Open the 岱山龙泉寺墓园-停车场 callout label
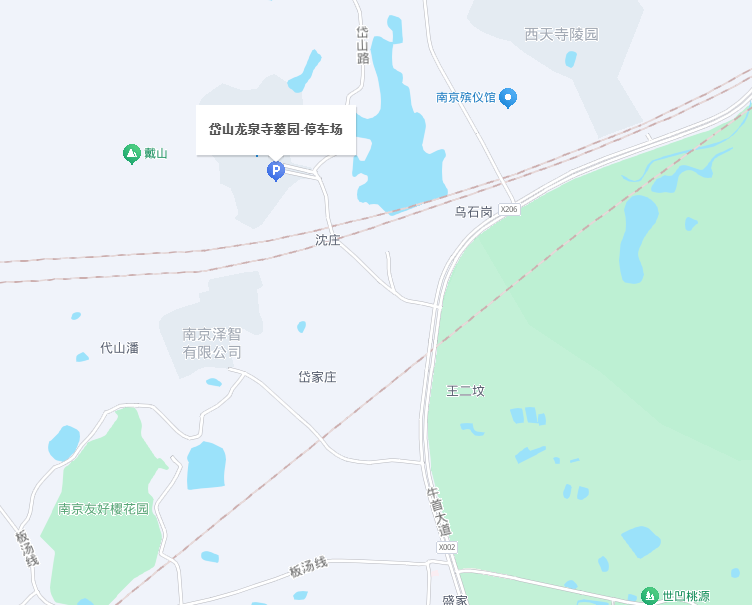The width and height of the screenshot is (752, 605). point(275,130)
